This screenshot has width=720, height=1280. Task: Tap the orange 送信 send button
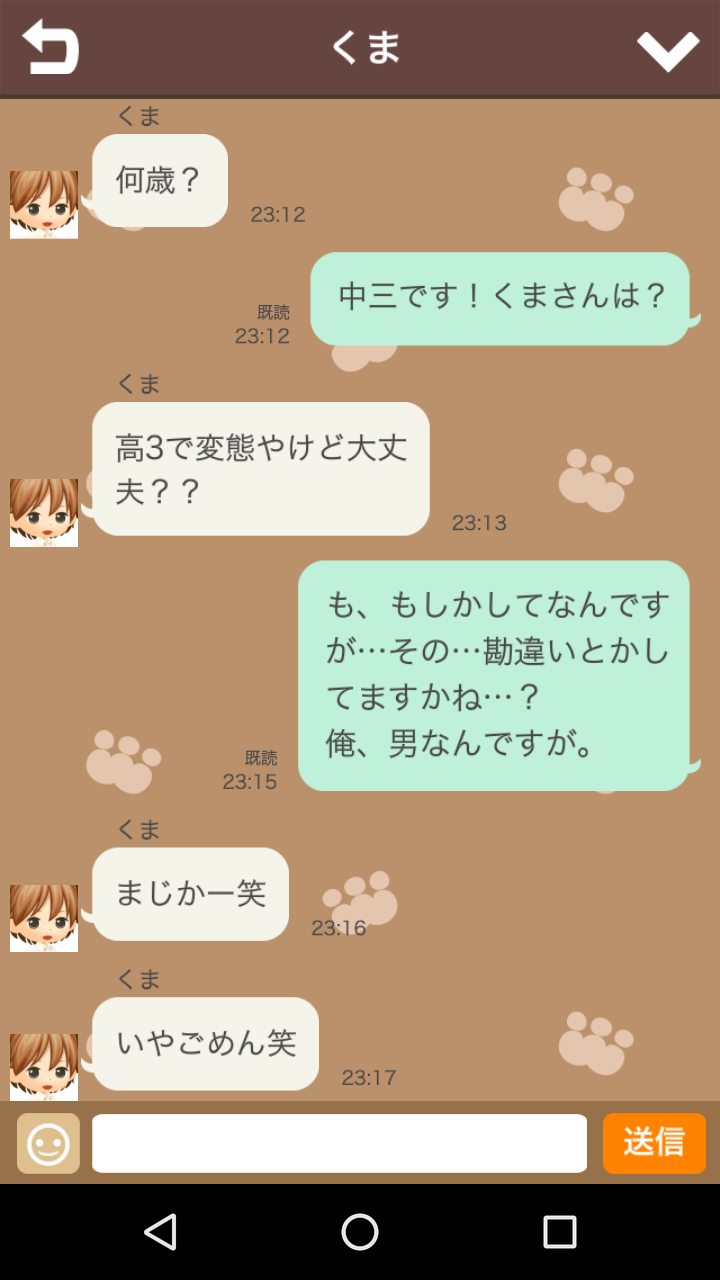tap(654, 1143)
